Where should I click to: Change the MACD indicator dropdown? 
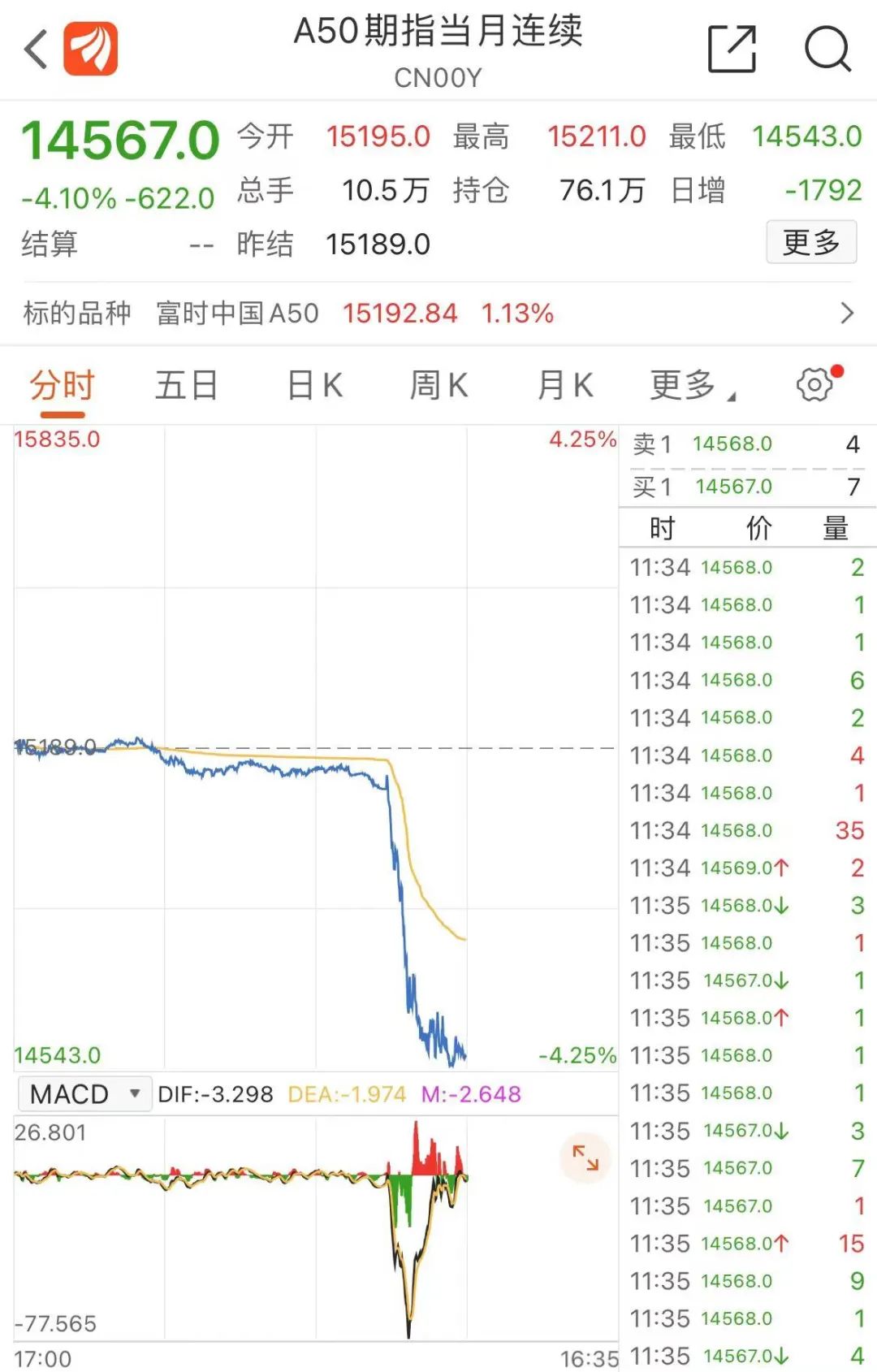click(x=84, y=1094)
